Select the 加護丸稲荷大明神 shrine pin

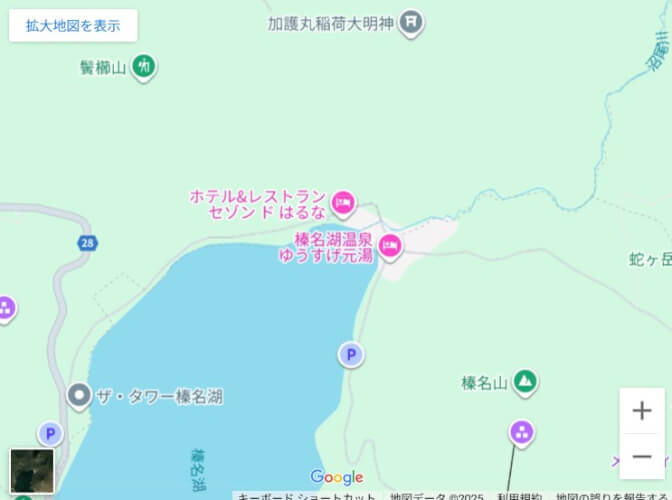pyautogui.click(x=411, y=21)
